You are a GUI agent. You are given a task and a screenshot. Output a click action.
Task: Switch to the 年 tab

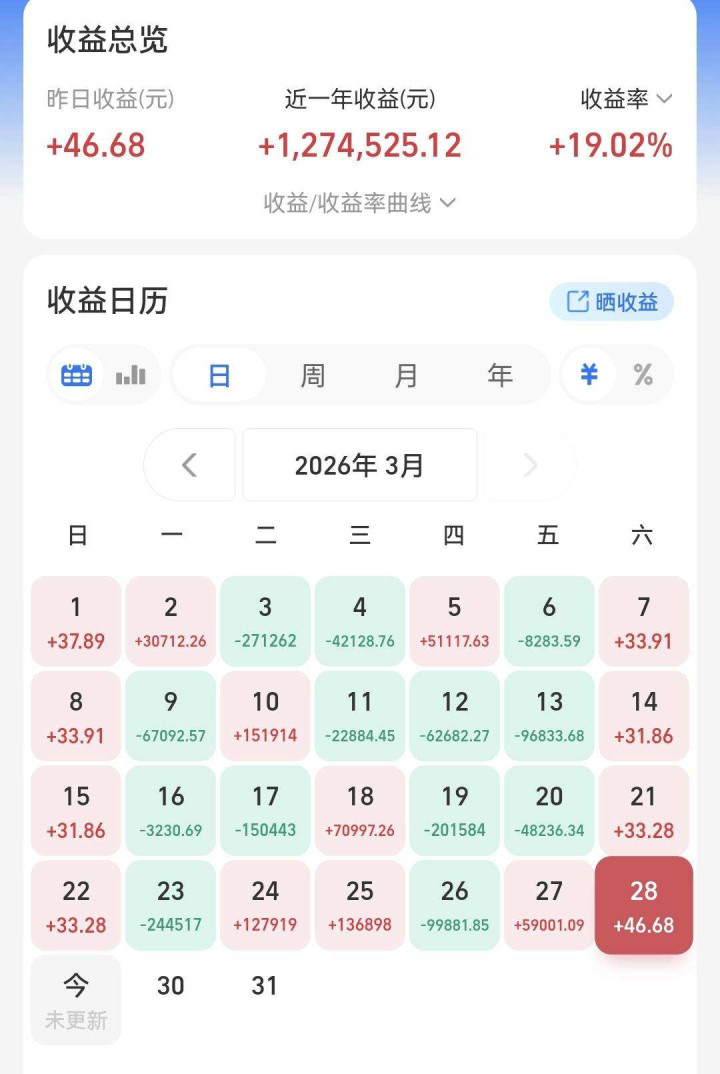[x=500, y=375]
